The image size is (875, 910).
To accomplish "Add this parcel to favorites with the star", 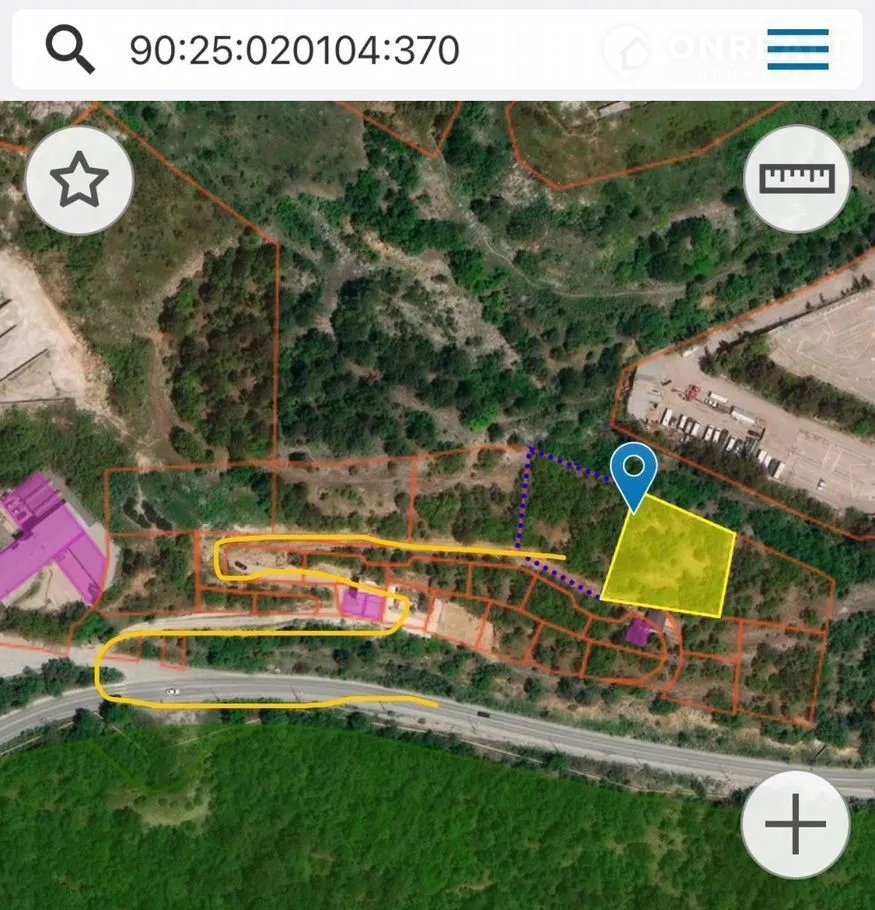I will click(x=79, y=181).
